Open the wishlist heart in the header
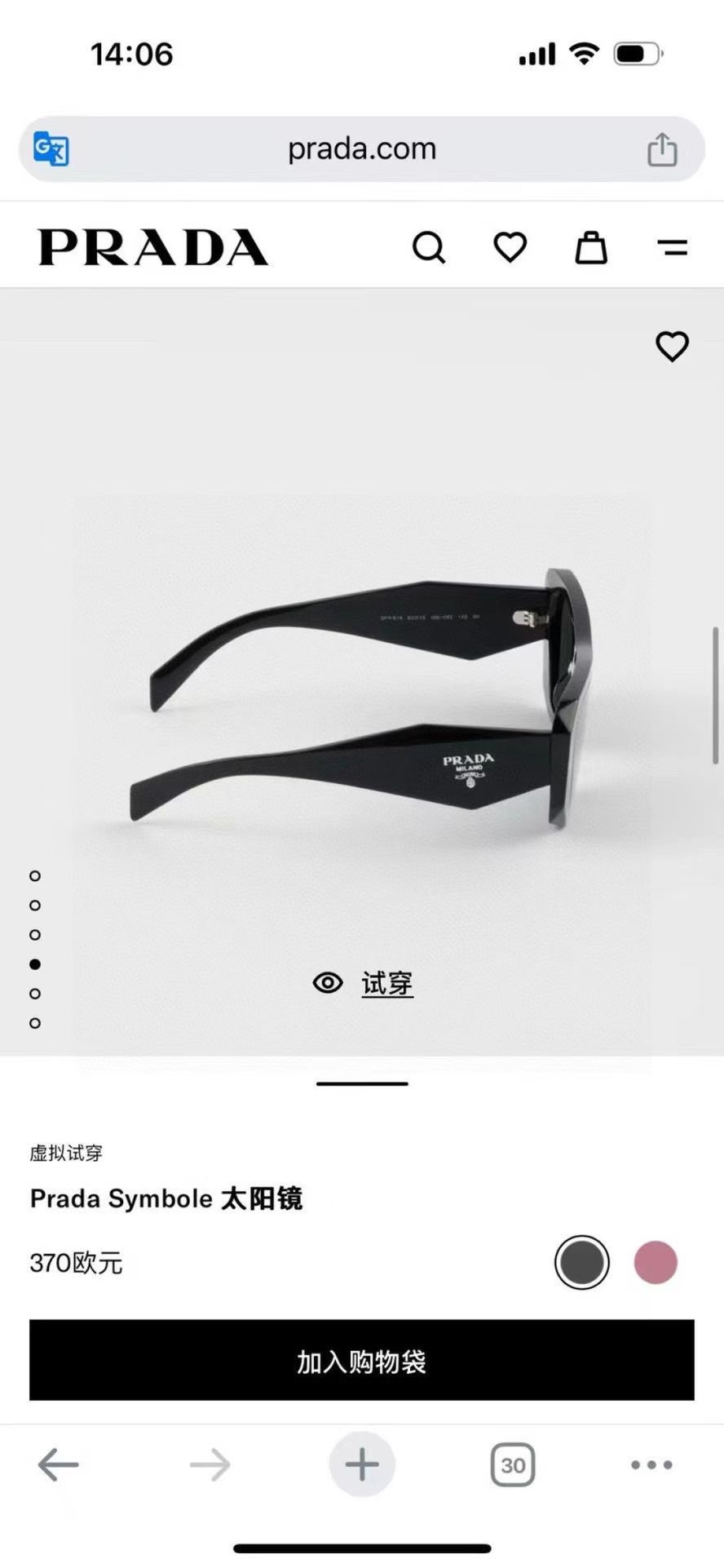 pos(510,247)
